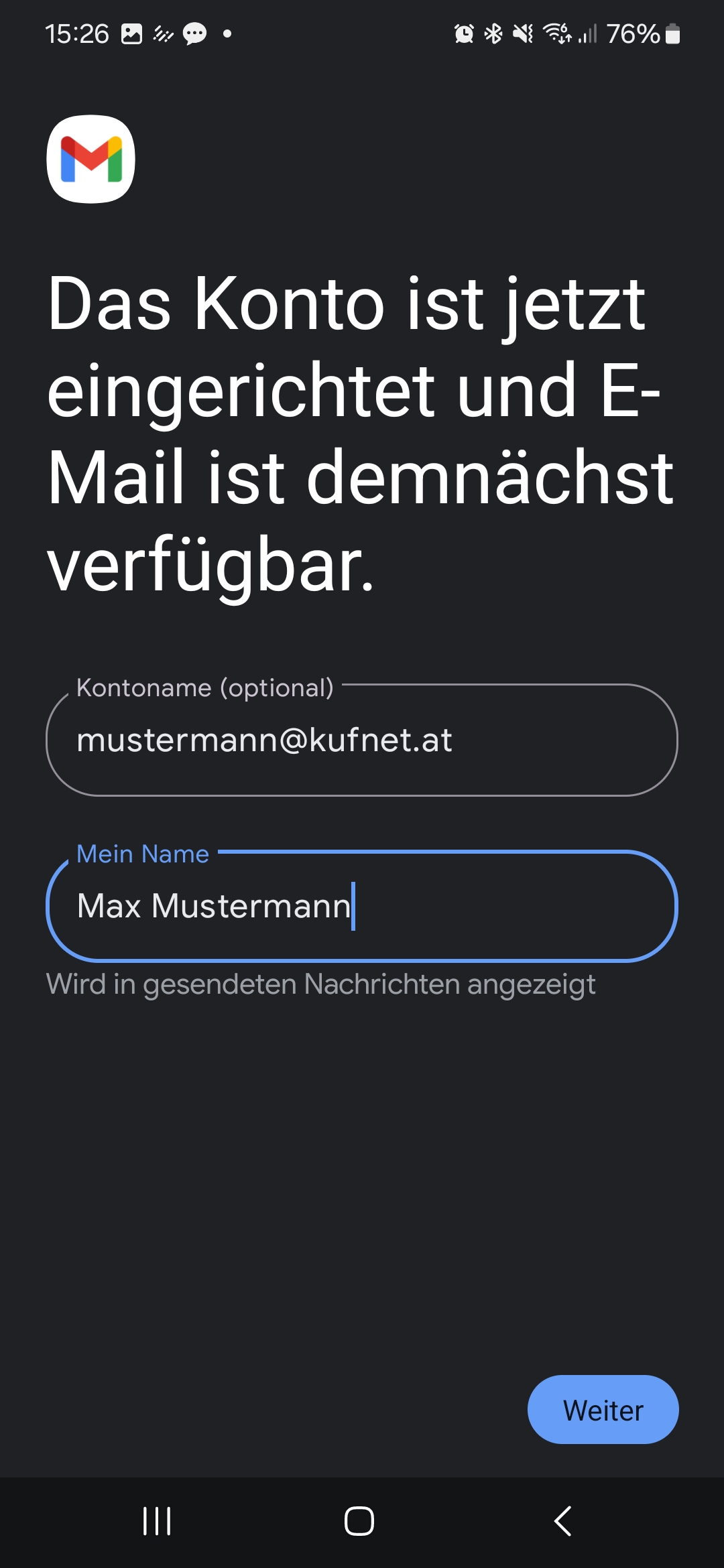This screenshot has height=1568, width=724.
Task: Continue with the Weiter button
Action: (603, 1410)
